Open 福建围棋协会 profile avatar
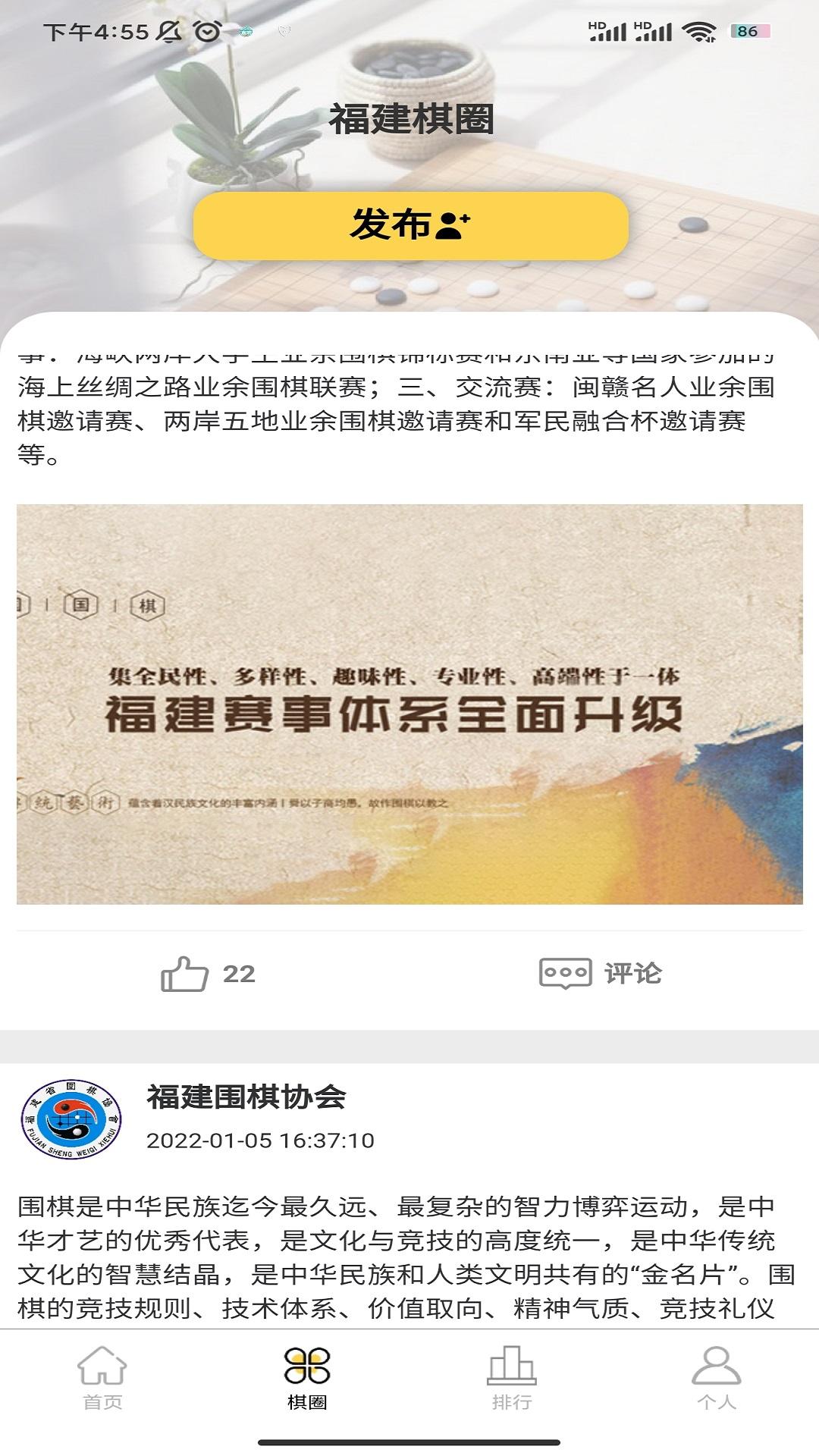The width and height of the screenshot is (819, 1456). tap(71, 1119)
